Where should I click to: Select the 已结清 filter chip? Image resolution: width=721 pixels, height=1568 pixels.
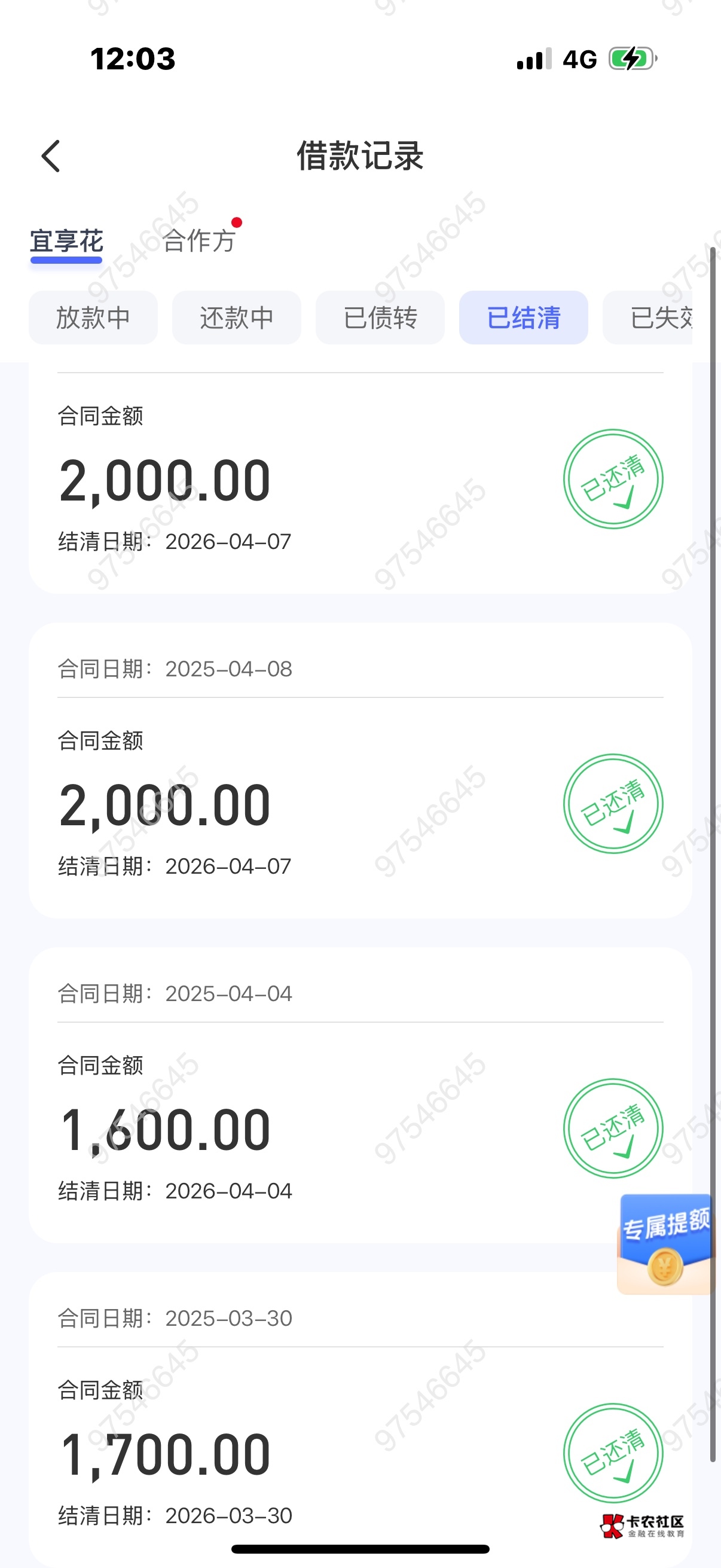(x=523, y=318)
